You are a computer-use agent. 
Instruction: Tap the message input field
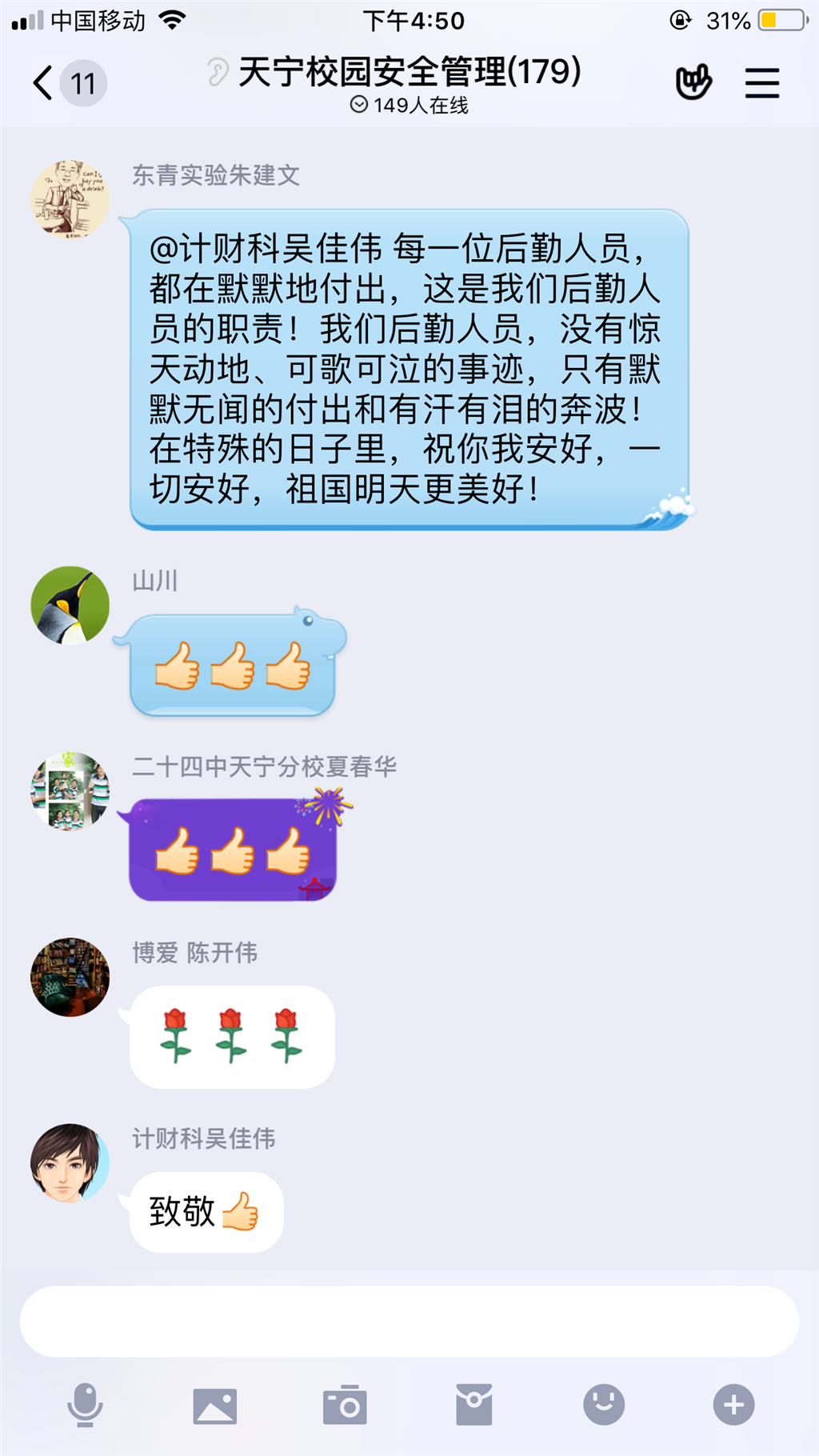pyautogui.click(x=409, y=1322)
